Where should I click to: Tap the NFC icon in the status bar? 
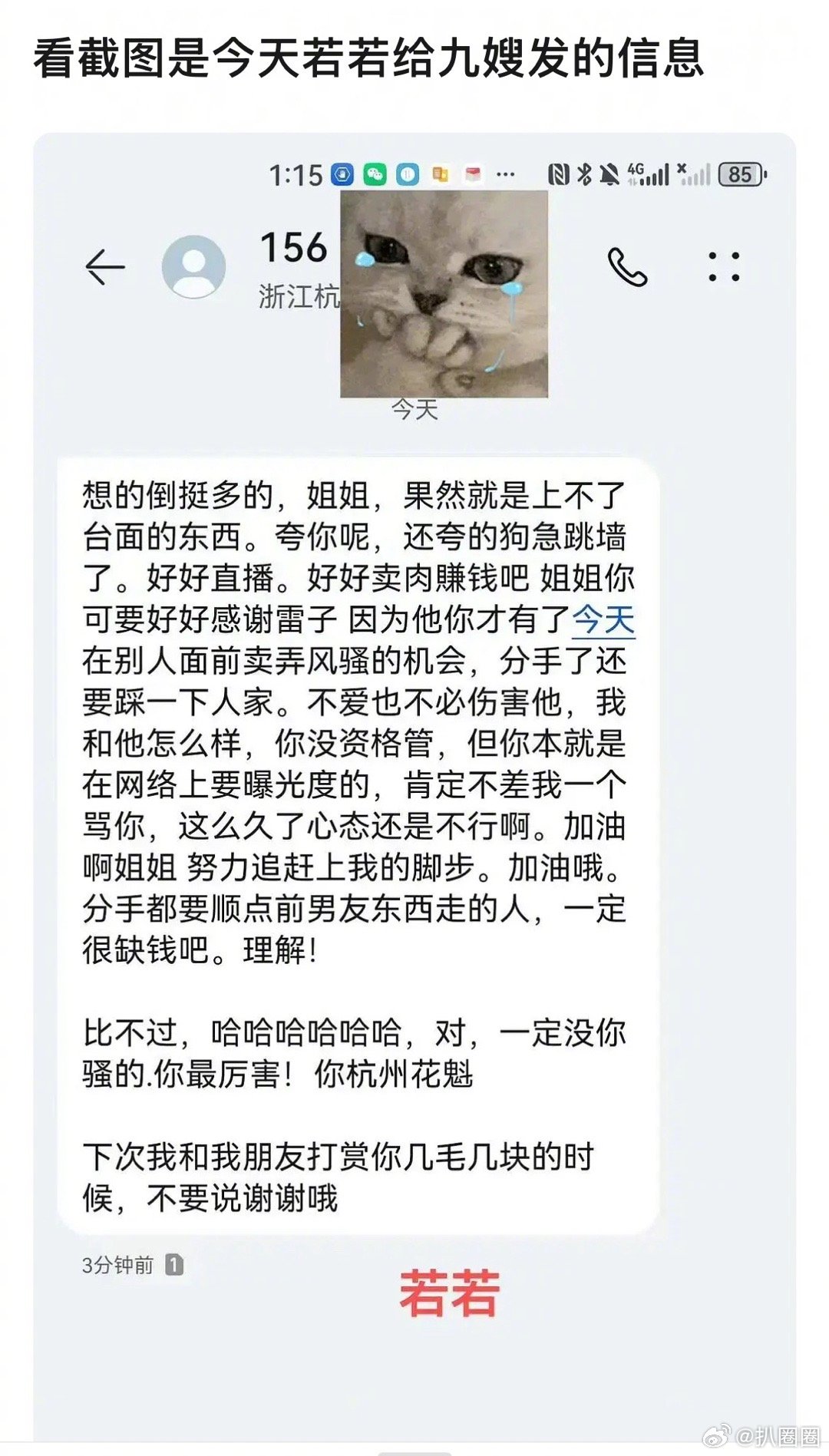(x=560, y=174)
